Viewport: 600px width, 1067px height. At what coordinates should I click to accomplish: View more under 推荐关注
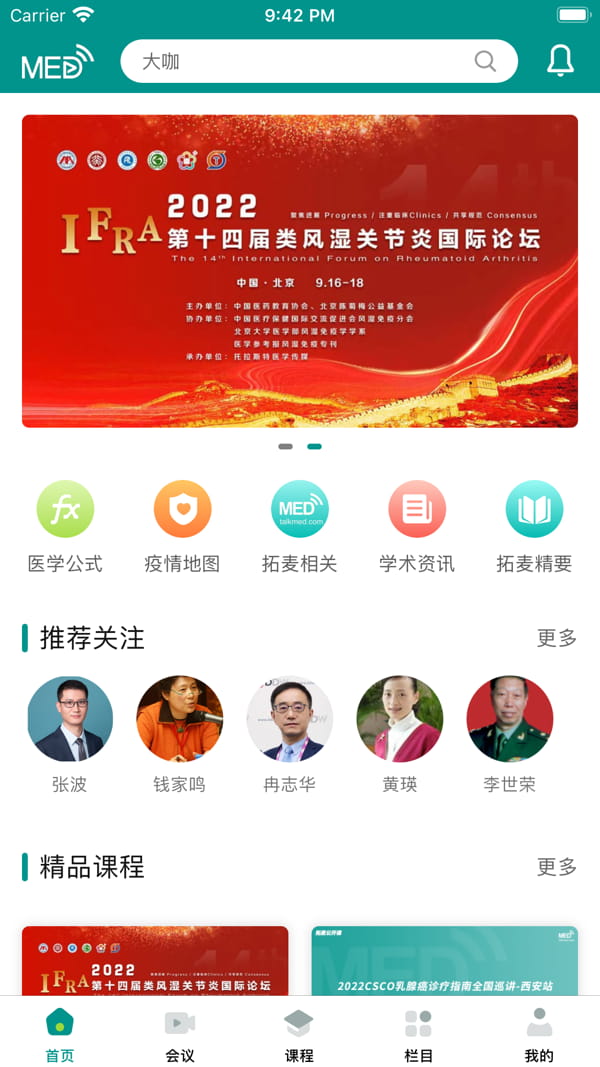(556, 638)
